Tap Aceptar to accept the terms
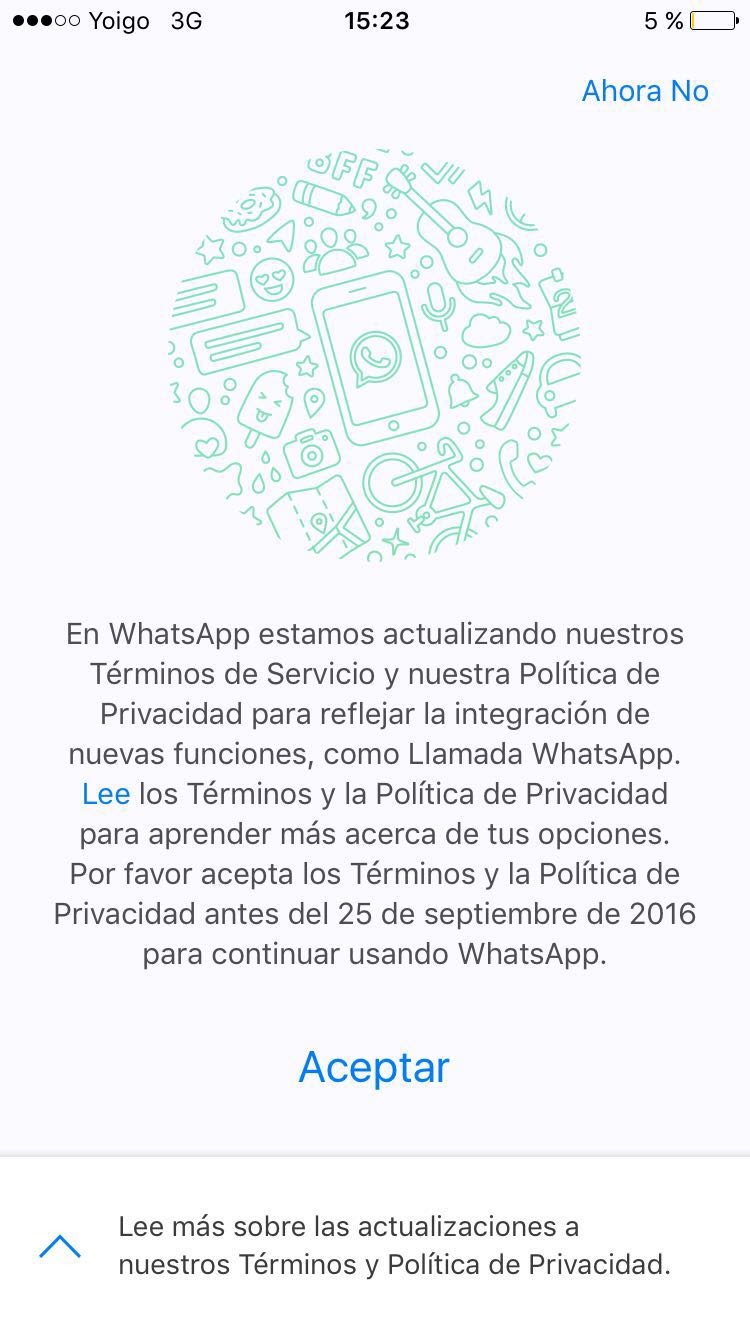Screen dimensions: 750x1334 [374, 1068]
